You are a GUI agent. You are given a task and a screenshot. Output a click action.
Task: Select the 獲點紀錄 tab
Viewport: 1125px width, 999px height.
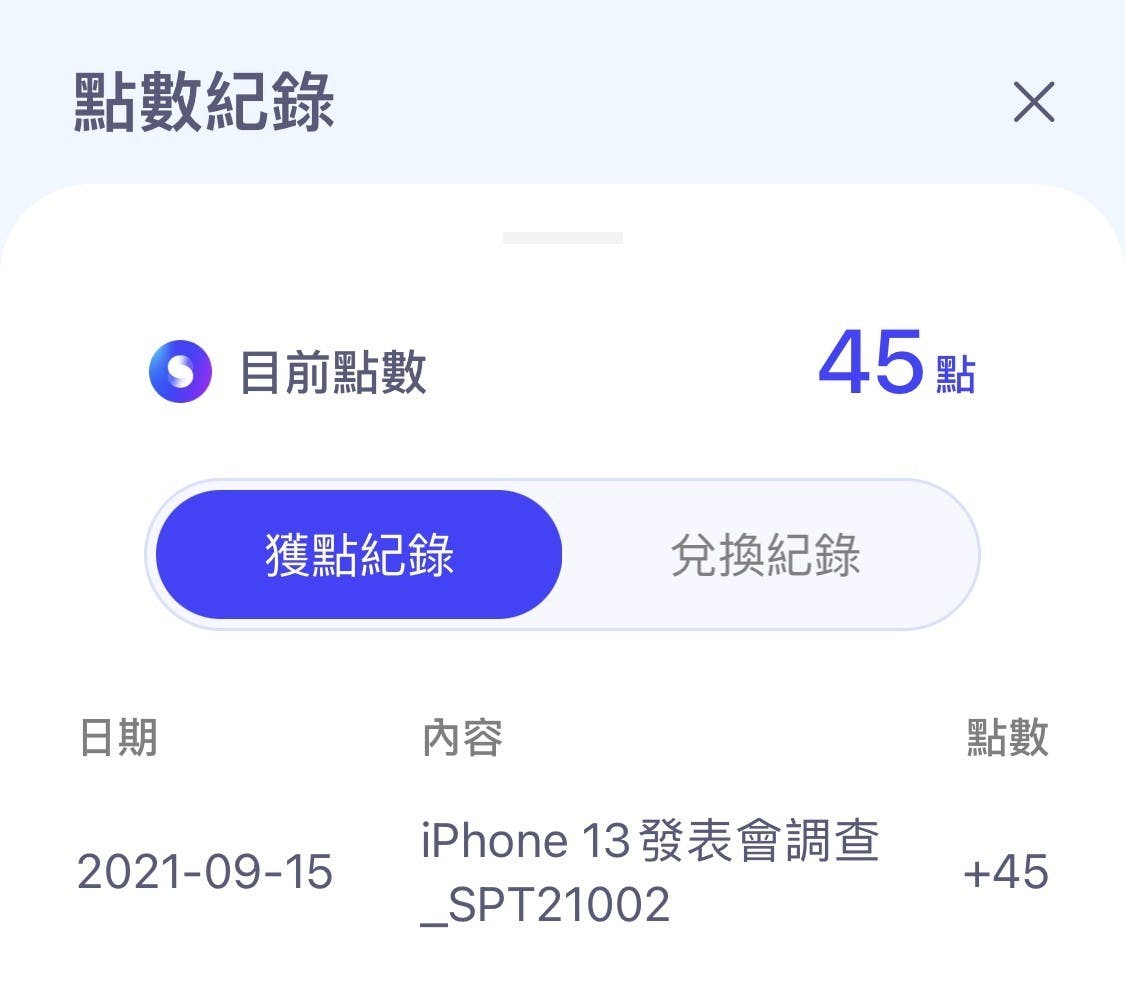pos(359,555)
